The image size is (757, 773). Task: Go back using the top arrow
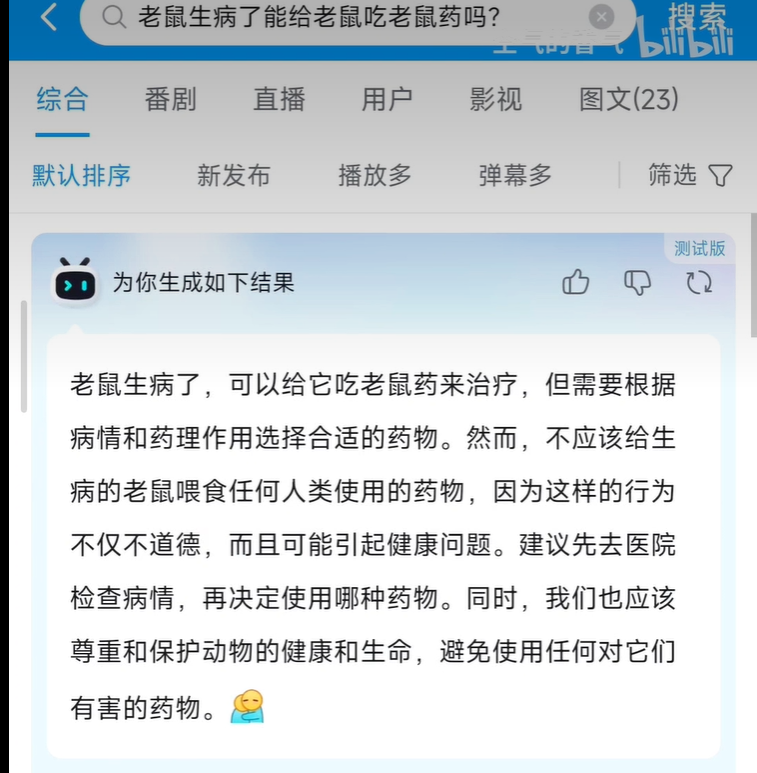48,17
